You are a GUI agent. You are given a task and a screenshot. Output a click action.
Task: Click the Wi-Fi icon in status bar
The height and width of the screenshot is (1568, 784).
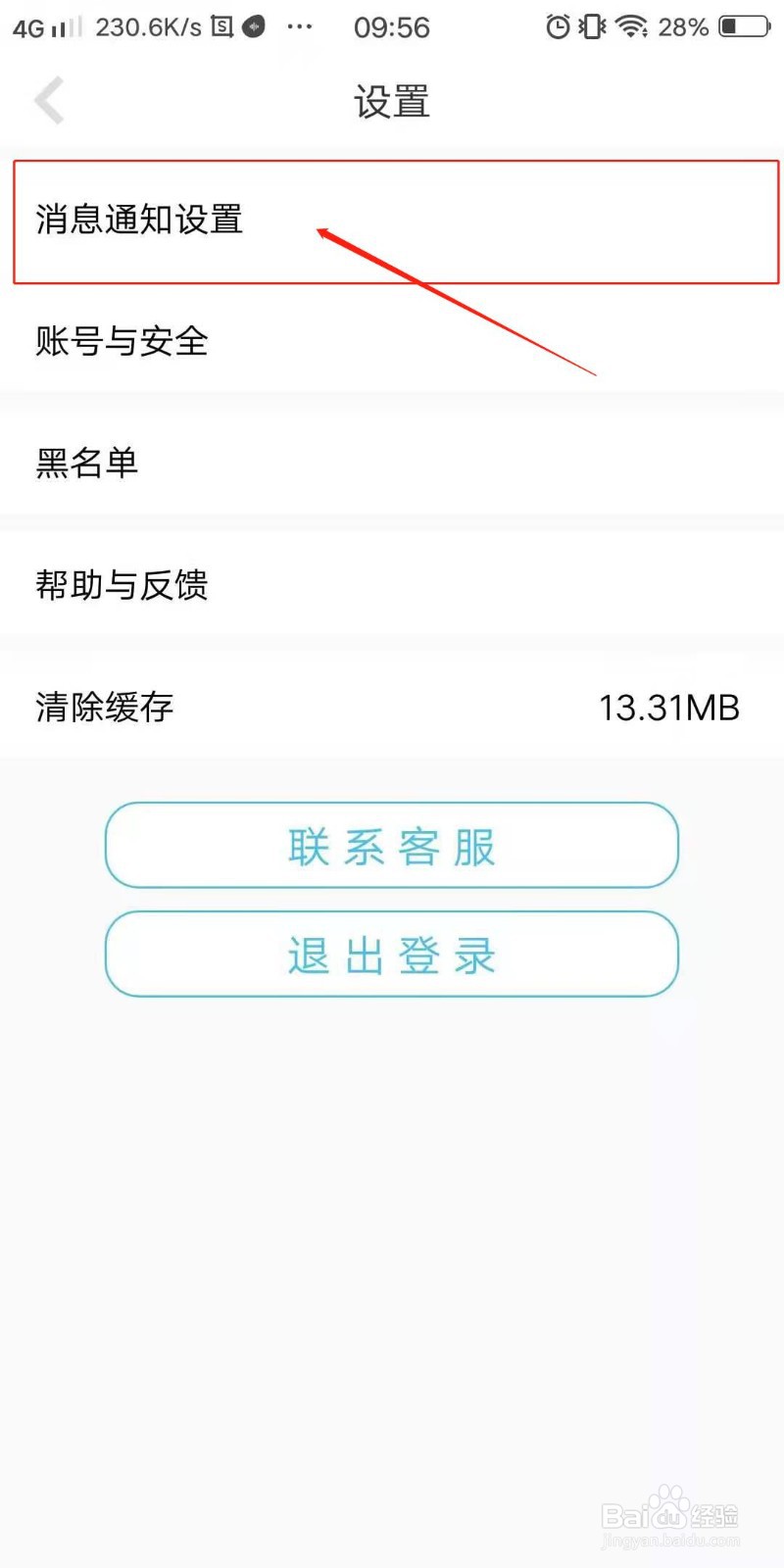(x=631, y=26)
